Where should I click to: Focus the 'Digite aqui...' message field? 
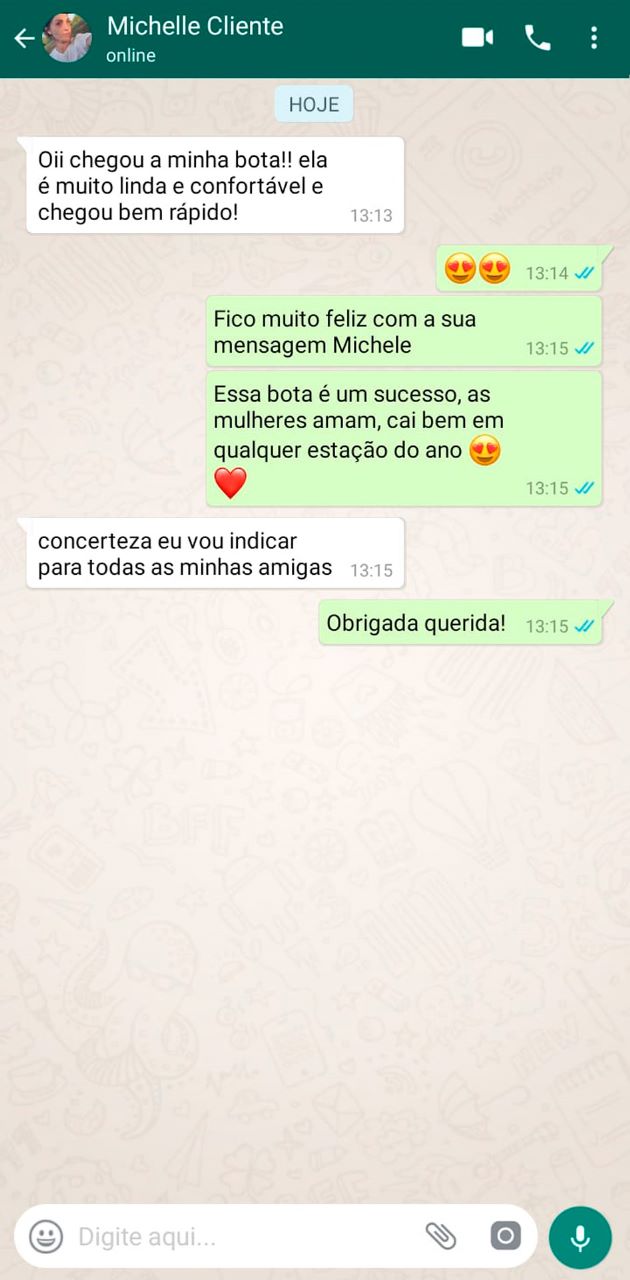coord(240,1237)
